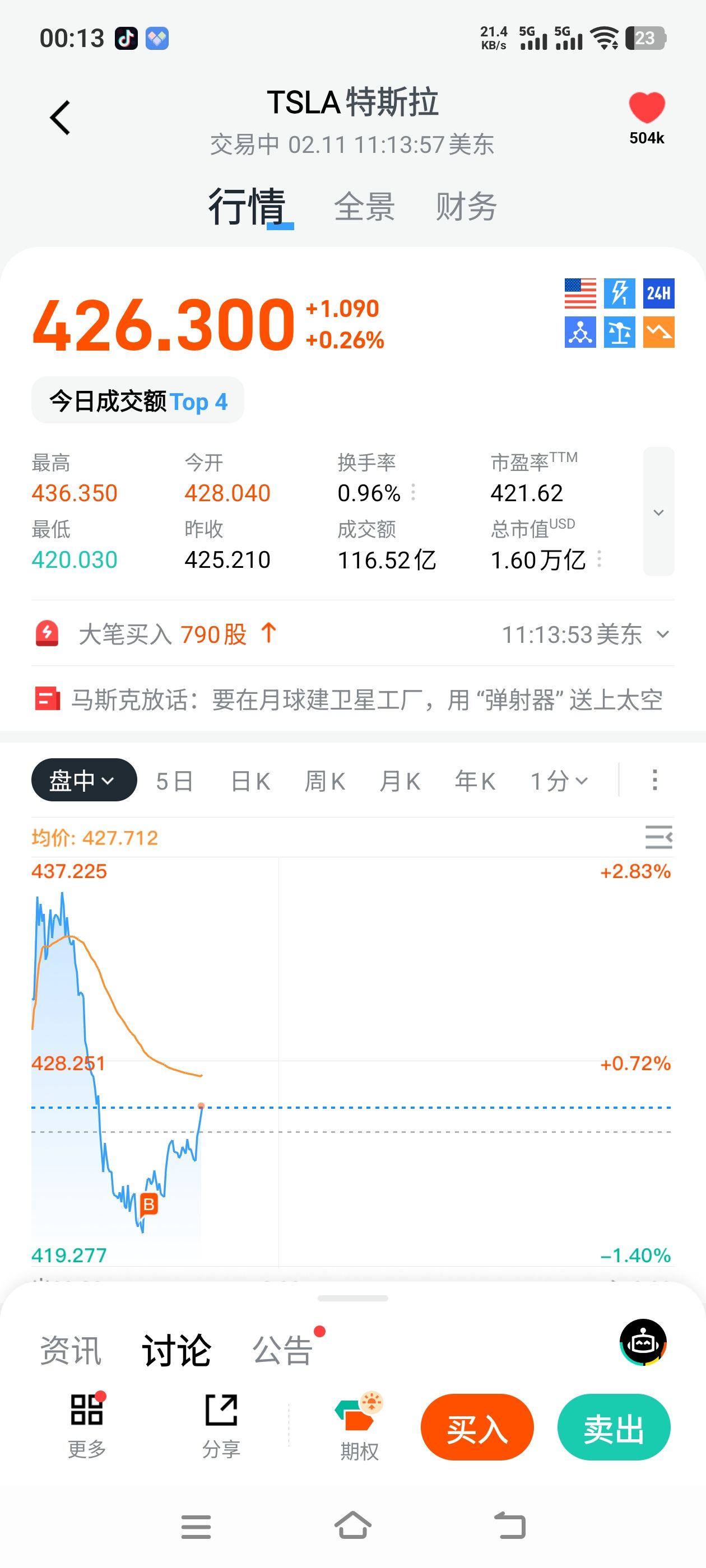Open the chart overflow menu

654,780
